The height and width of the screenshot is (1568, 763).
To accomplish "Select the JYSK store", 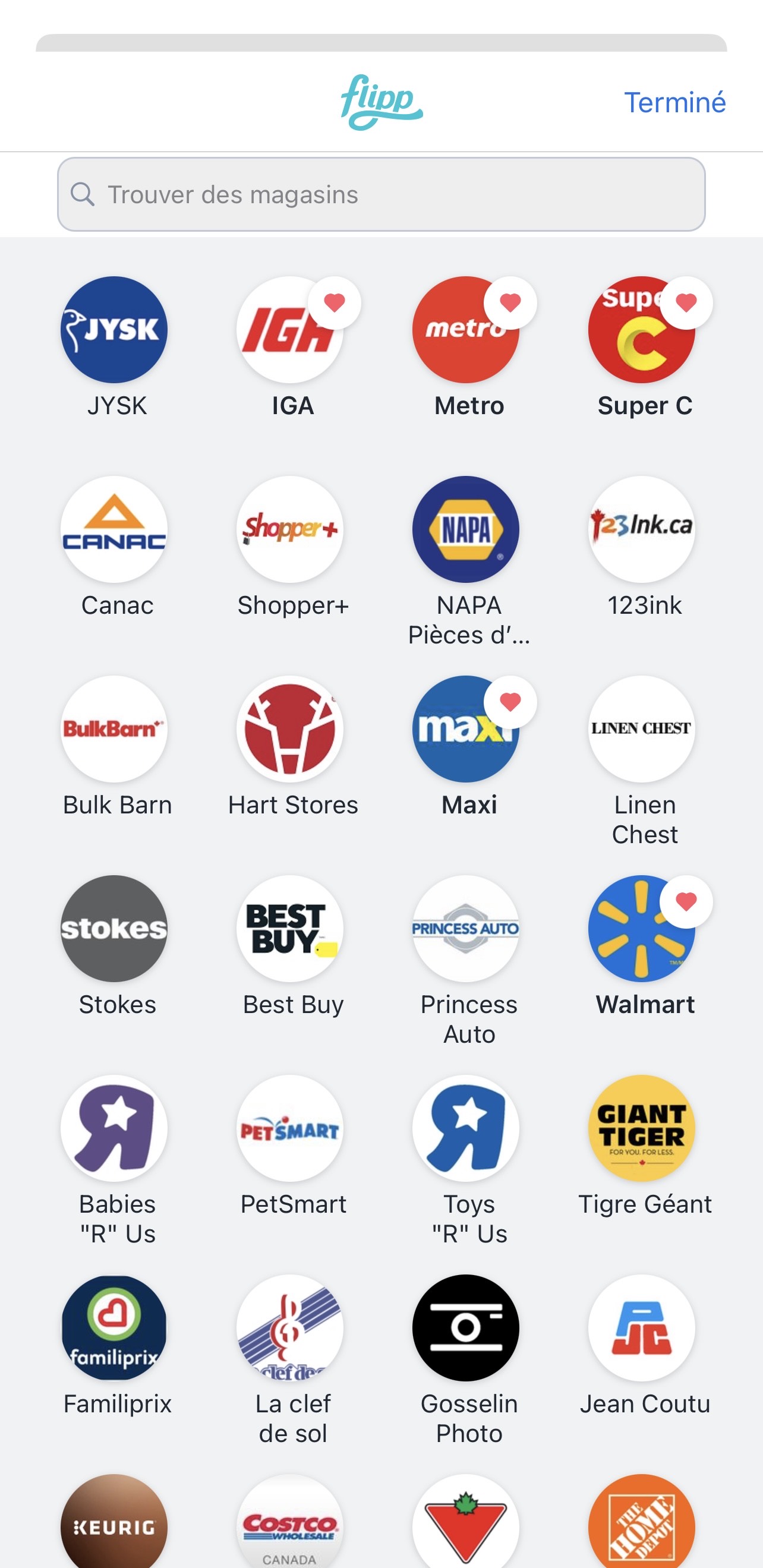I will (x=115, y=330).
